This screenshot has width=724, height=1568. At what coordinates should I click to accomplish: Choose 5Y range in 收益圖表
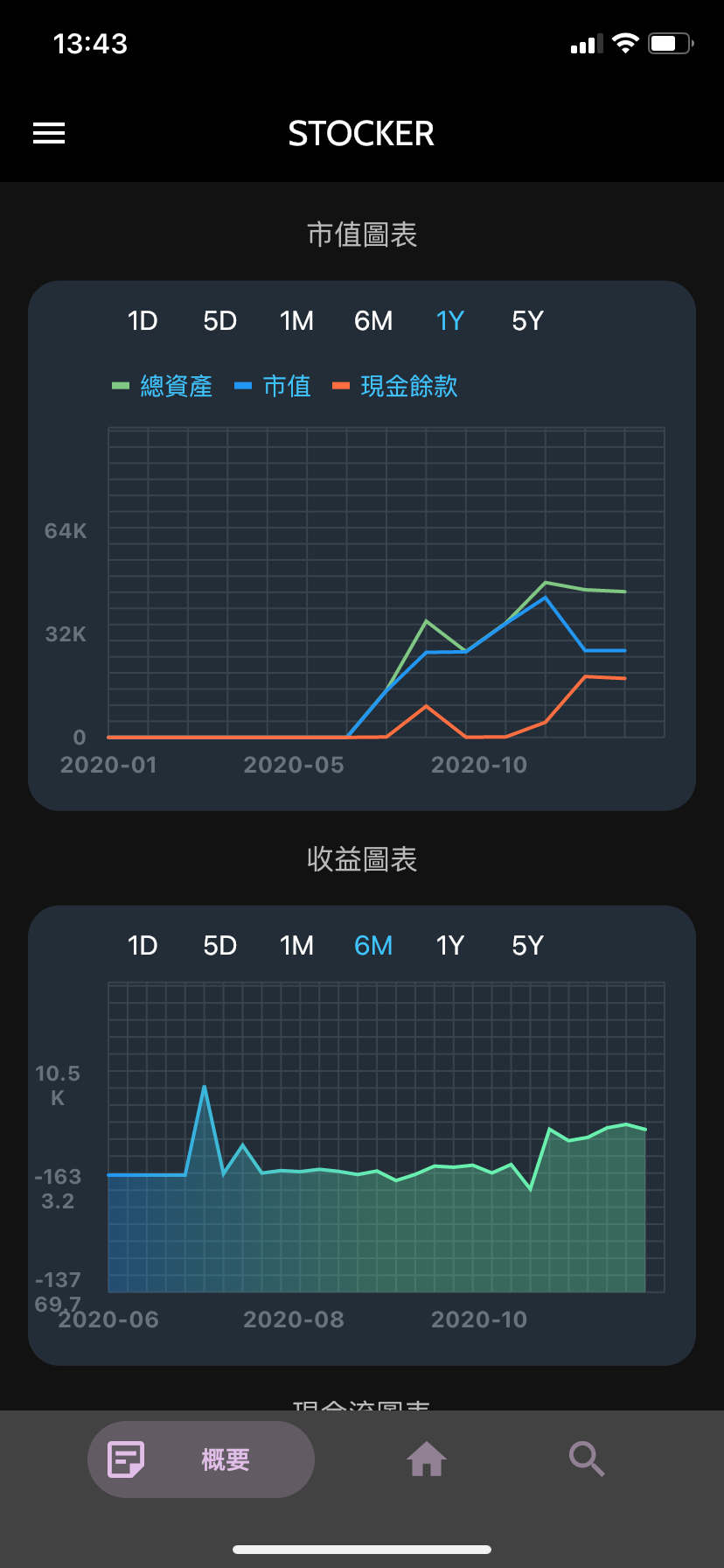[527, 946]
